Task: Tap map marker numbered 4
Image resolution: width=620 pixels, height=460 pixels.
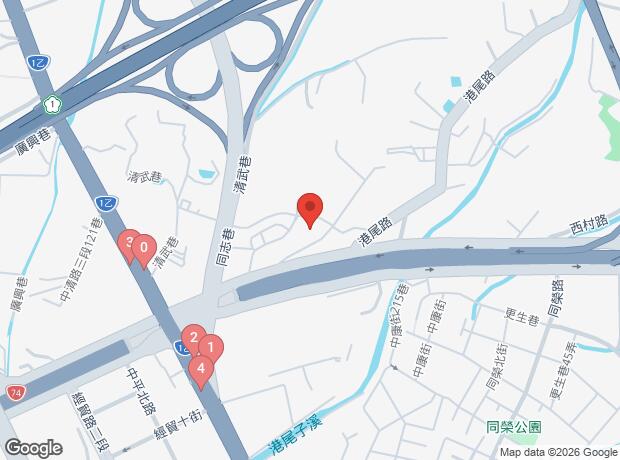Action: (201, 370)
